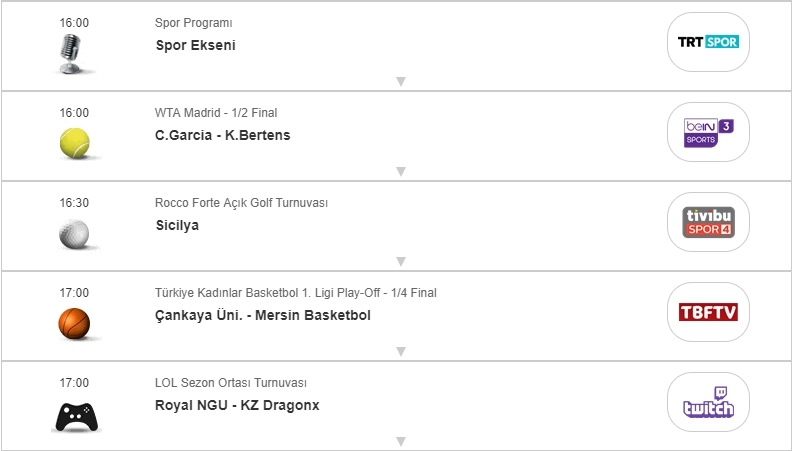The height and width of the screenshot is (451, 793).
Task: Expand details under C.Garcia - K.Bertens
Action: tap(400, 172)
